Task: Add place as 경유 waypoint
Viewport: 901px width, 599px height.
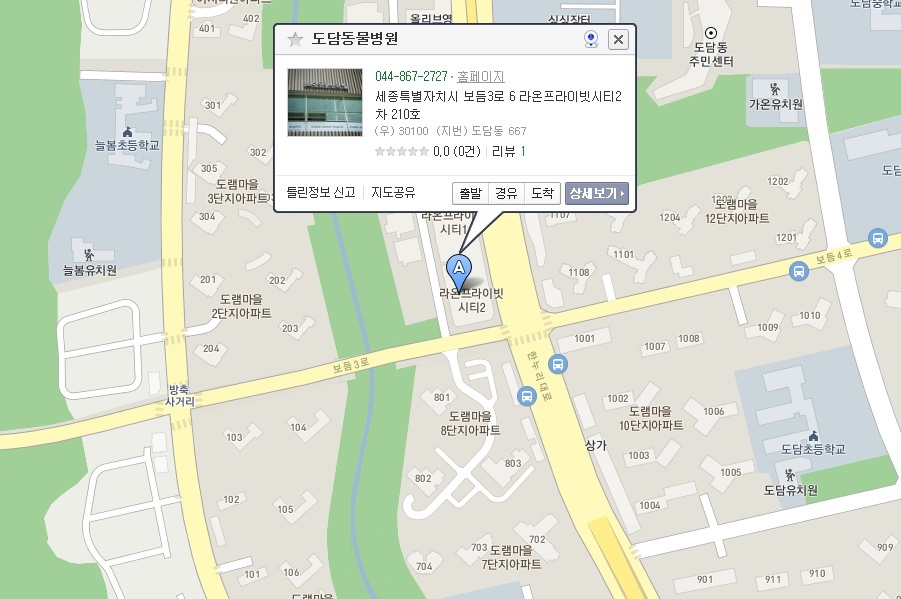Action: click(506, 193)
